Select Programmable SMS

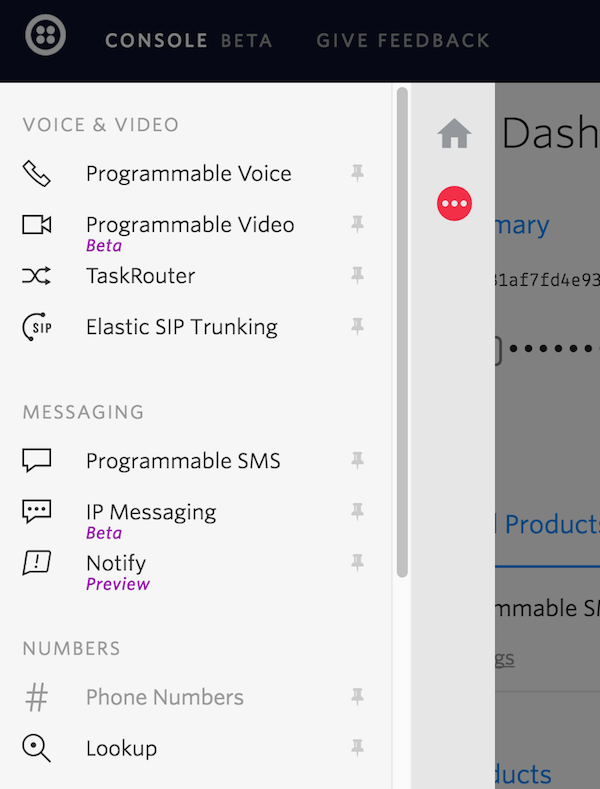click(183, 461)
